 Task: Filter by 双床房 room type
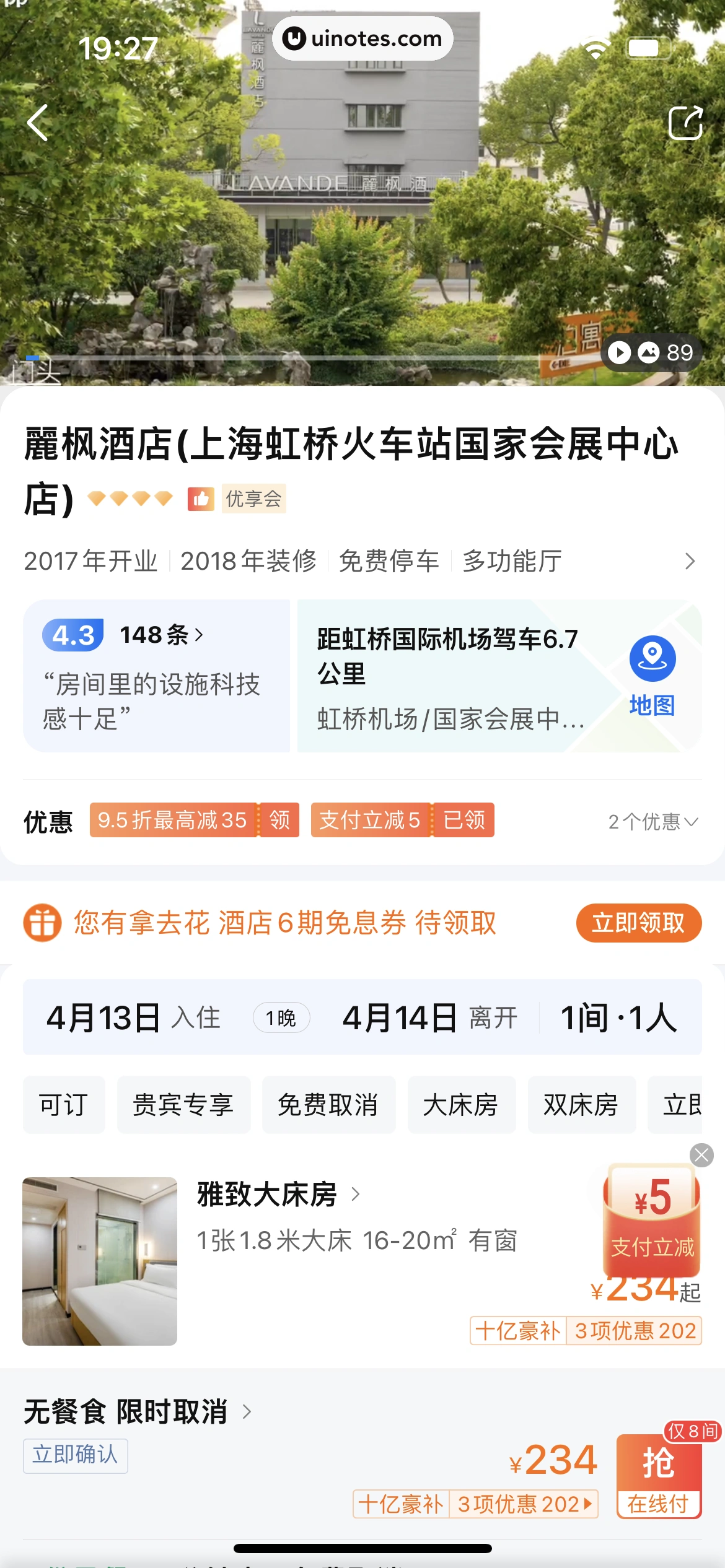(x=581, y=1105)
